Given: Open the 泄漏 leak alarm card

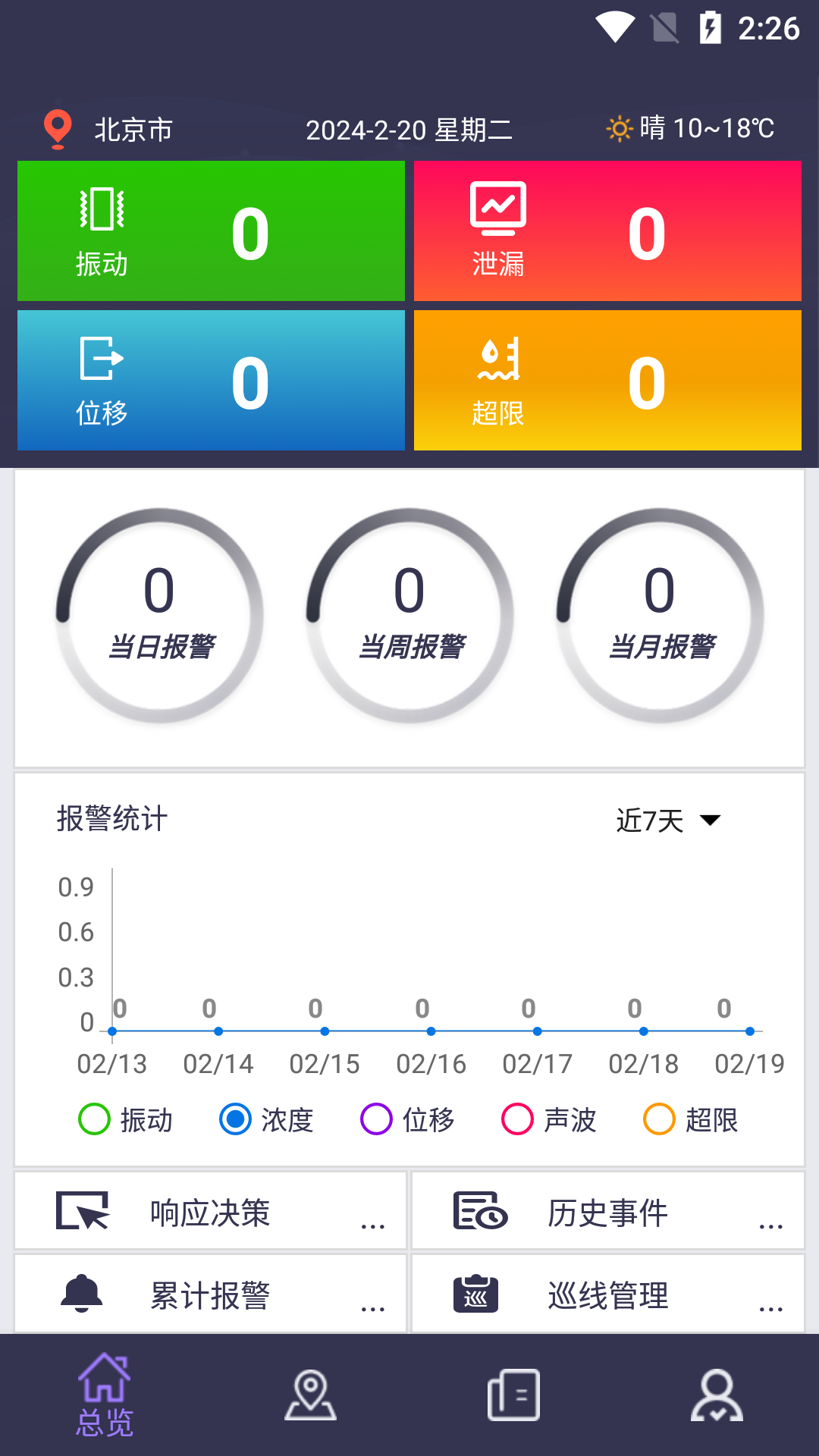Looking at the screenshot, I should (x=607, y=231).
